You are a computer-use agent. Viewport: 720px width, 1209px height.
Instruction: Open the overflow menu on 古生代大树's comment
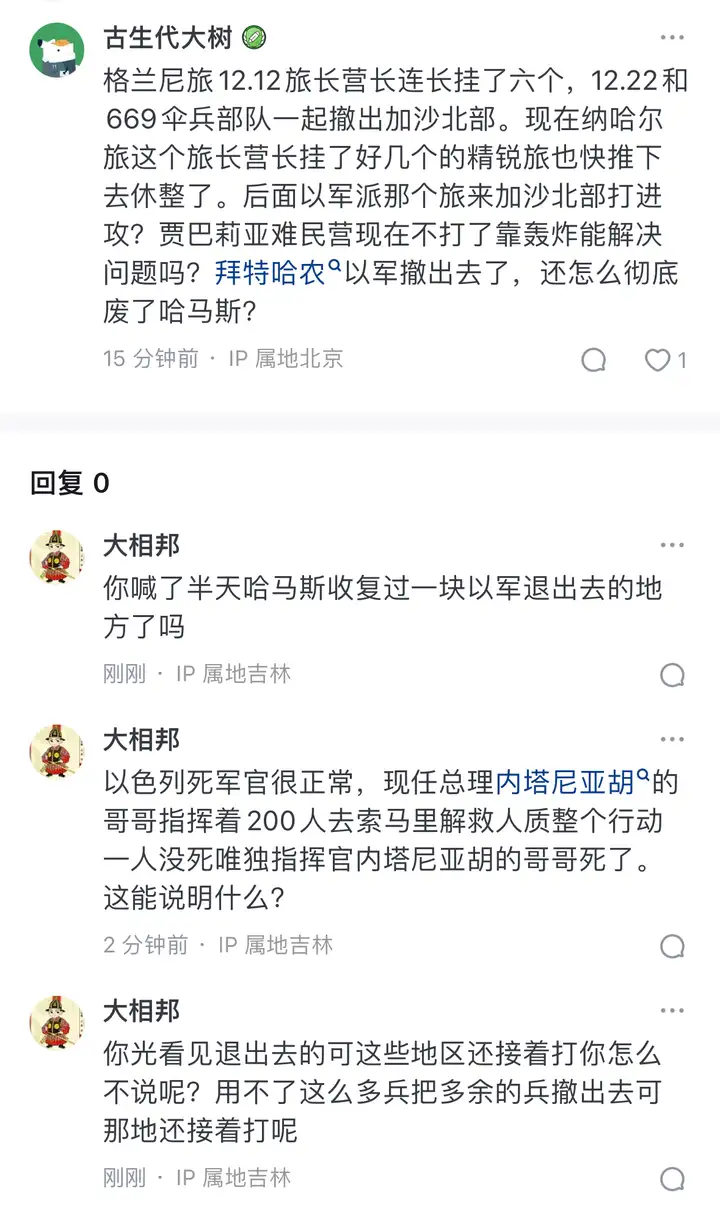tap(672, 38)
